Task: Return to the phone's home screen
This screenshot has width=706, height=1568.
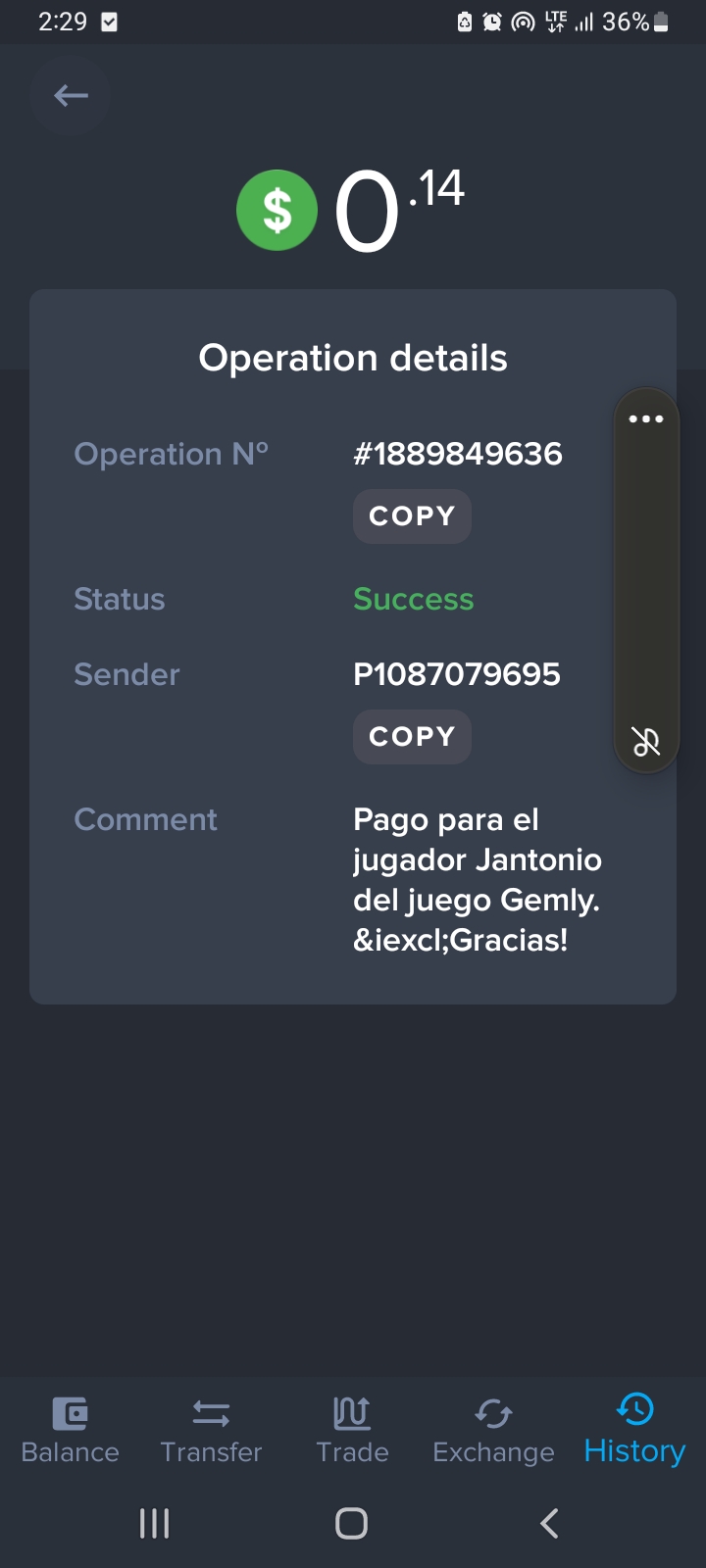Action: pos(352,1523)
